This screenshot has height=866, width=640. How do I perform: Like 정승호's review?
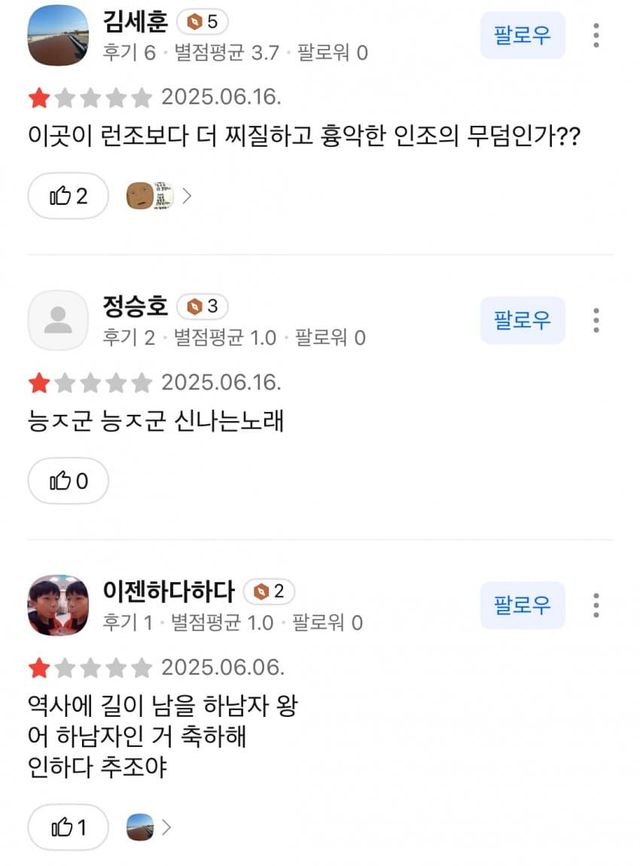68,481
